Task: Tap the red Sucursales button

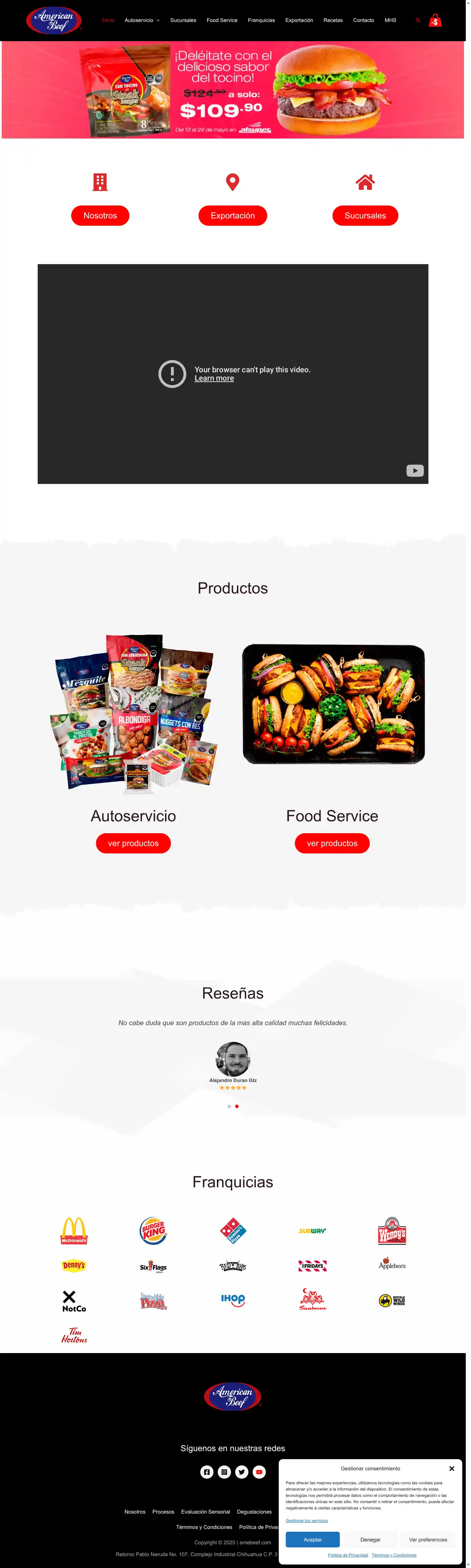Action: (x=365, y=216)
